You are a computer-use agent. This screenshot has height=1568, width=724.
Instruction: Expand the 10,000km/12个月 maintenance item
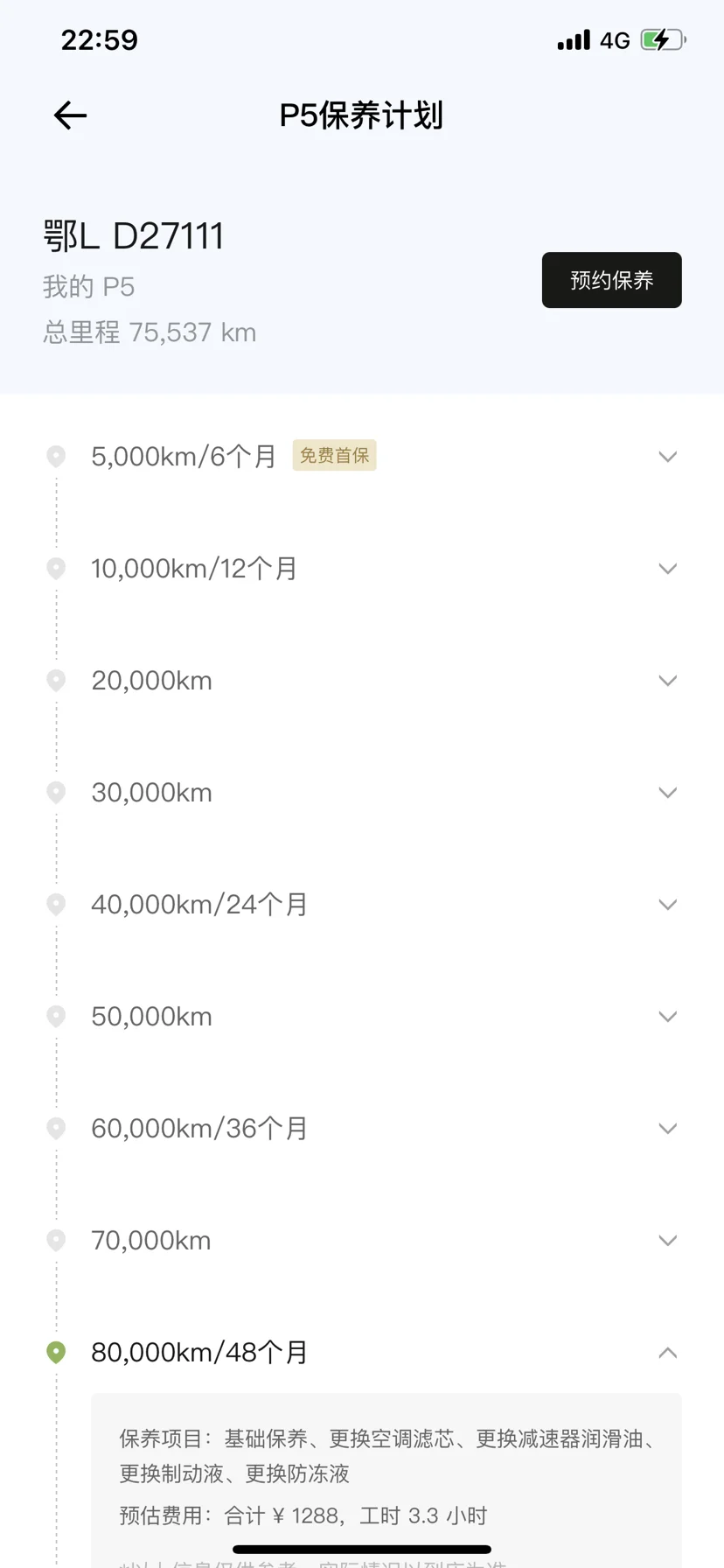(x=362, y=569)
